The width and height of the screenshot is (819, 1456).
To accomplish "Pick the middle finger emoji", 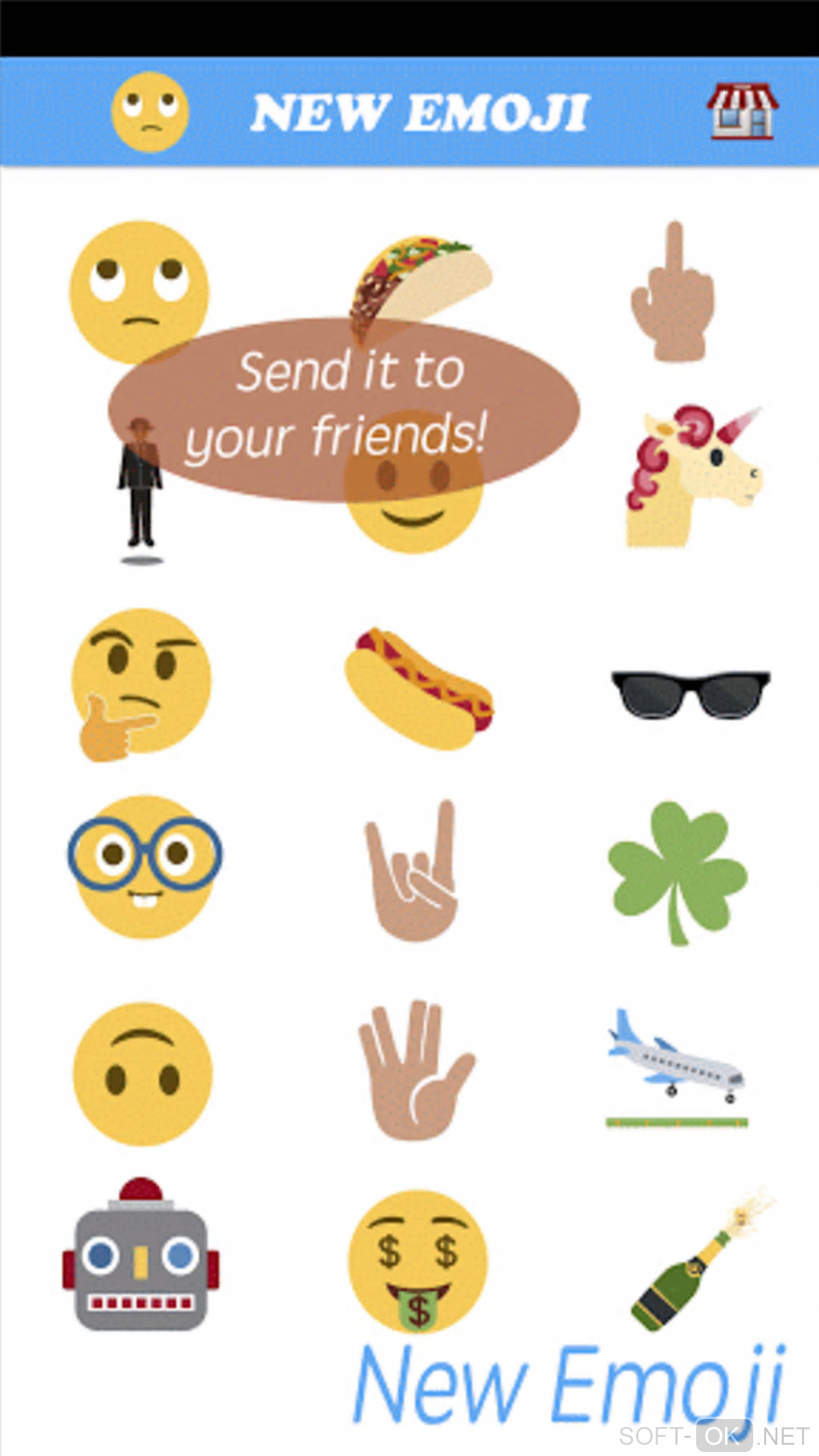I will click(673, 294).
